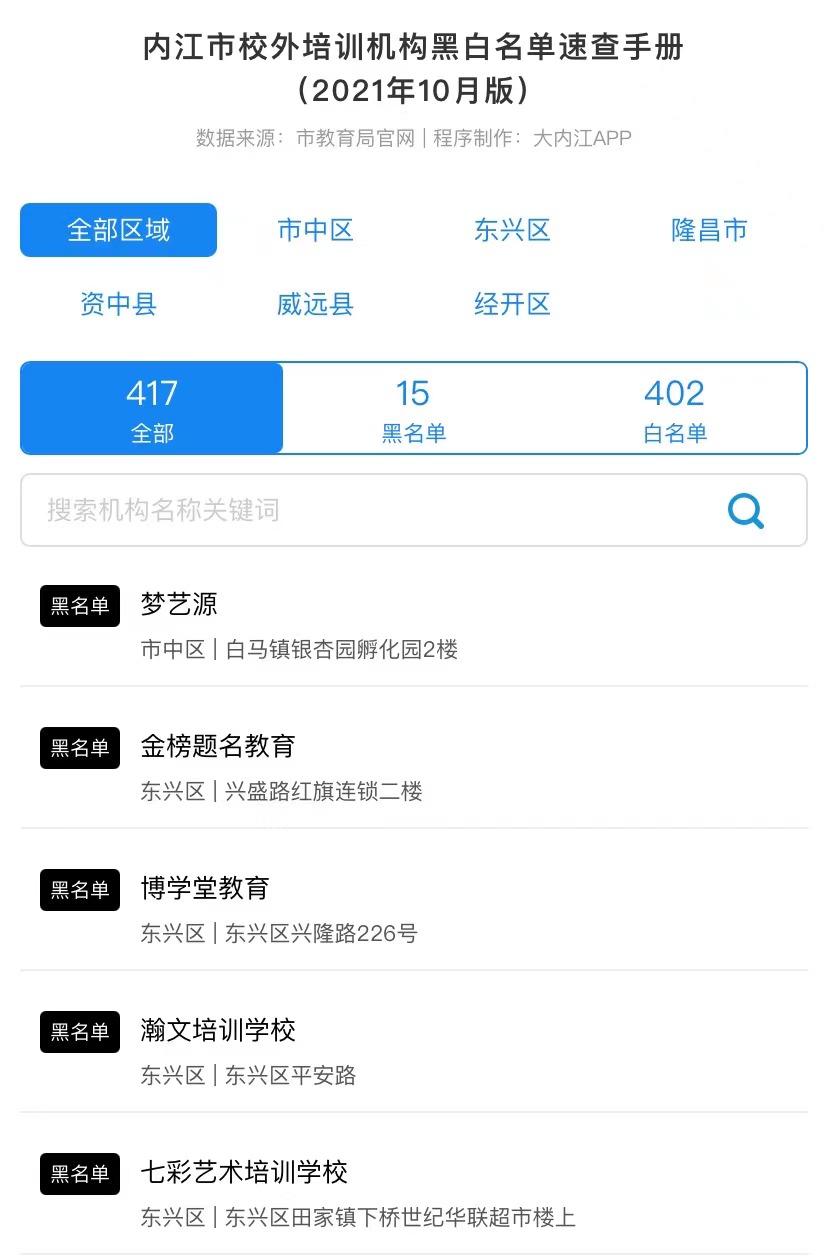Select the 威远县 region filter

pyautogui.click(x=315, y=304)
